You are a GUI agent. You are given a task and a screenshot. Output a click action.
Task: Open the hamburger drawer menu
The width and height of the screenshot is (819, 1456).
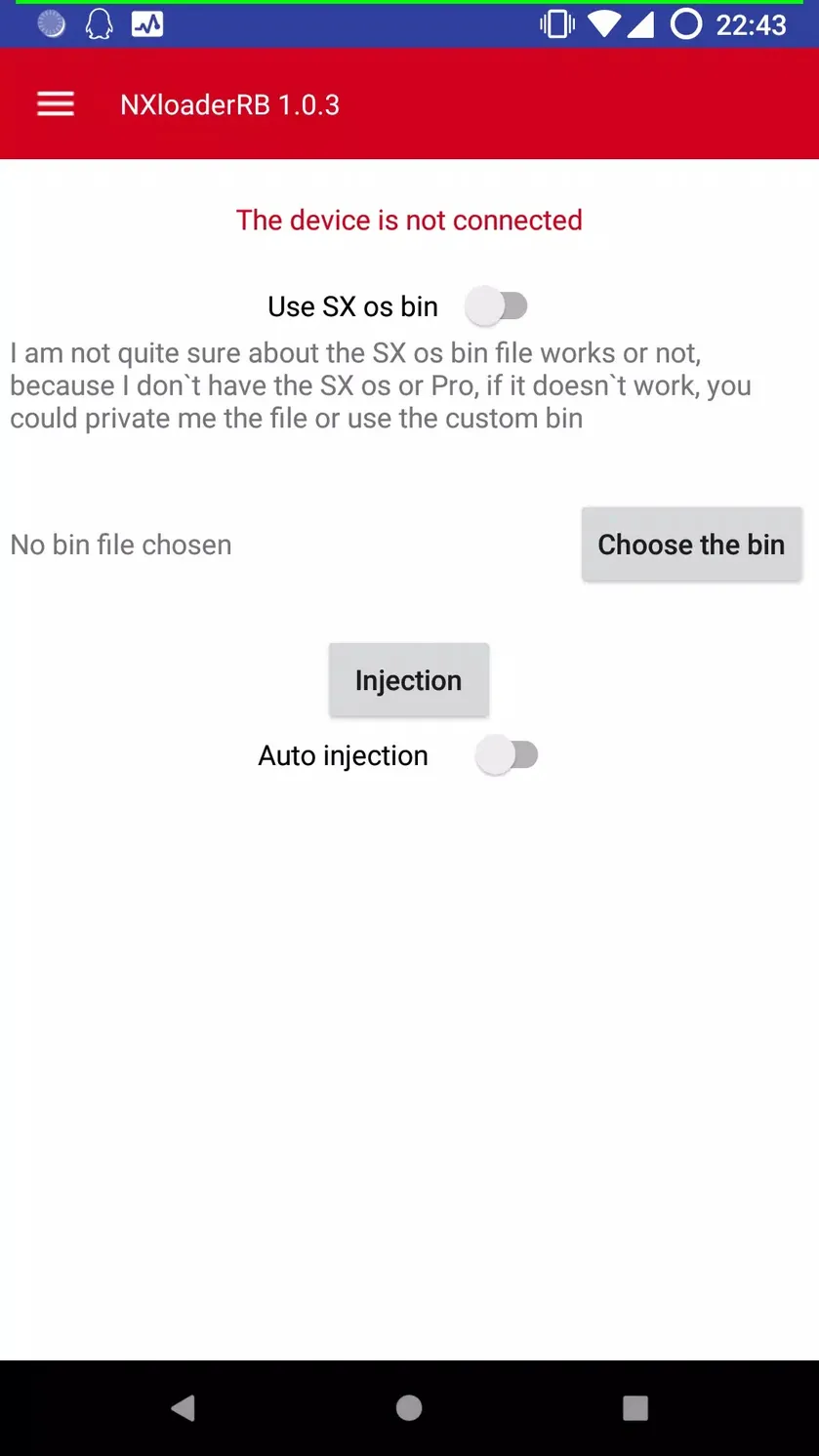(x=56, y=104)
